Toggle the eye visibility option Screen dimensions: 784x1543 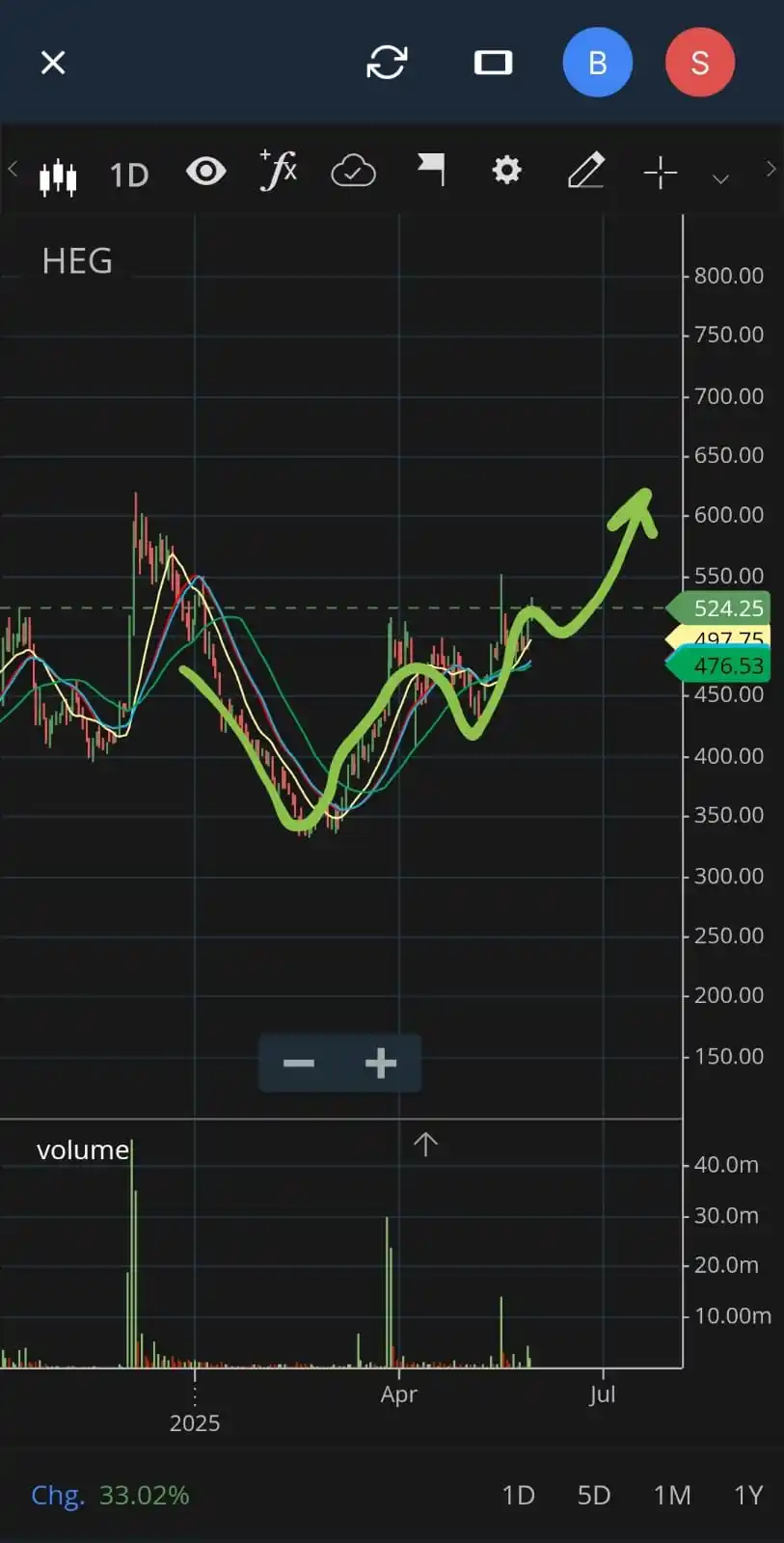pyautogui.click(x=205, y=173)
